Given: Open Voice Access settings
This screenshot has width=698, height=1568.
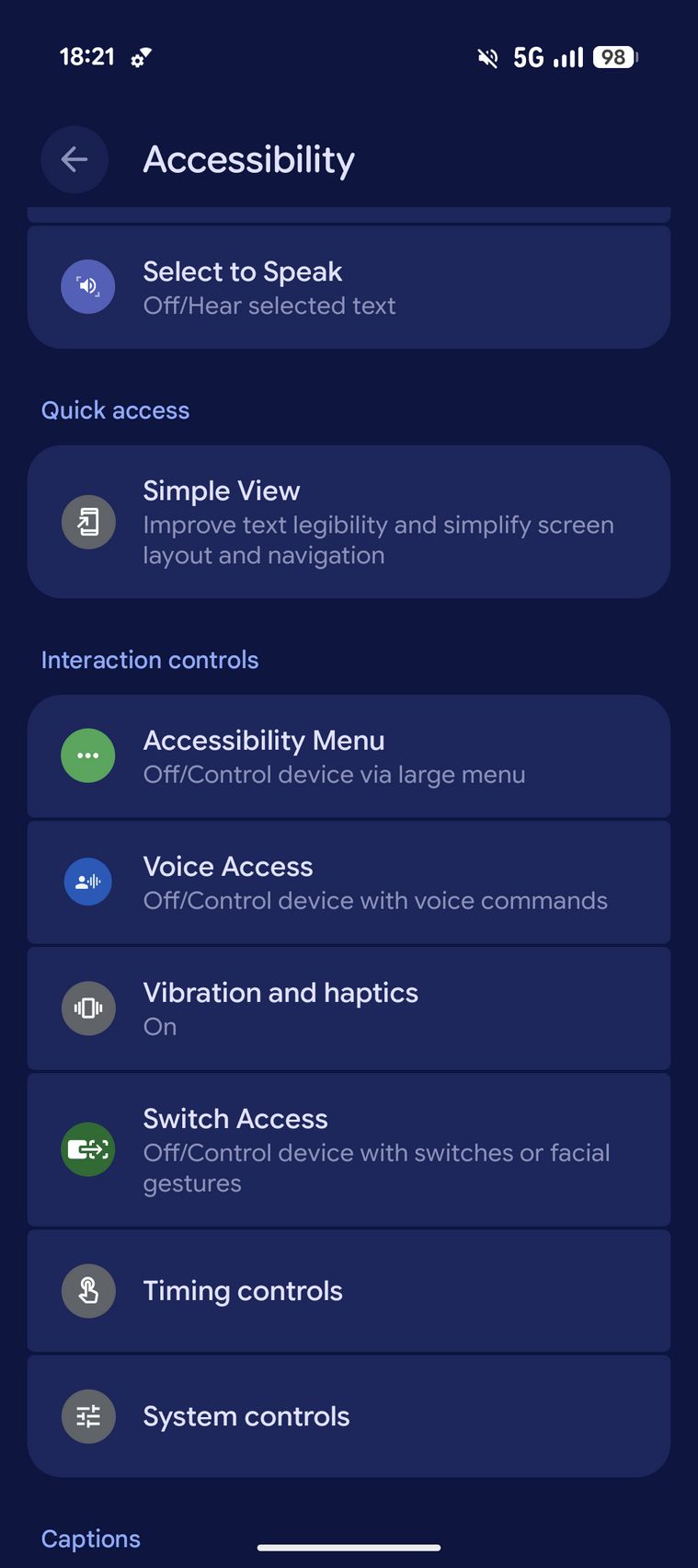Looking at the screenshot, I should pyautogui.click(x=349, y=882).
